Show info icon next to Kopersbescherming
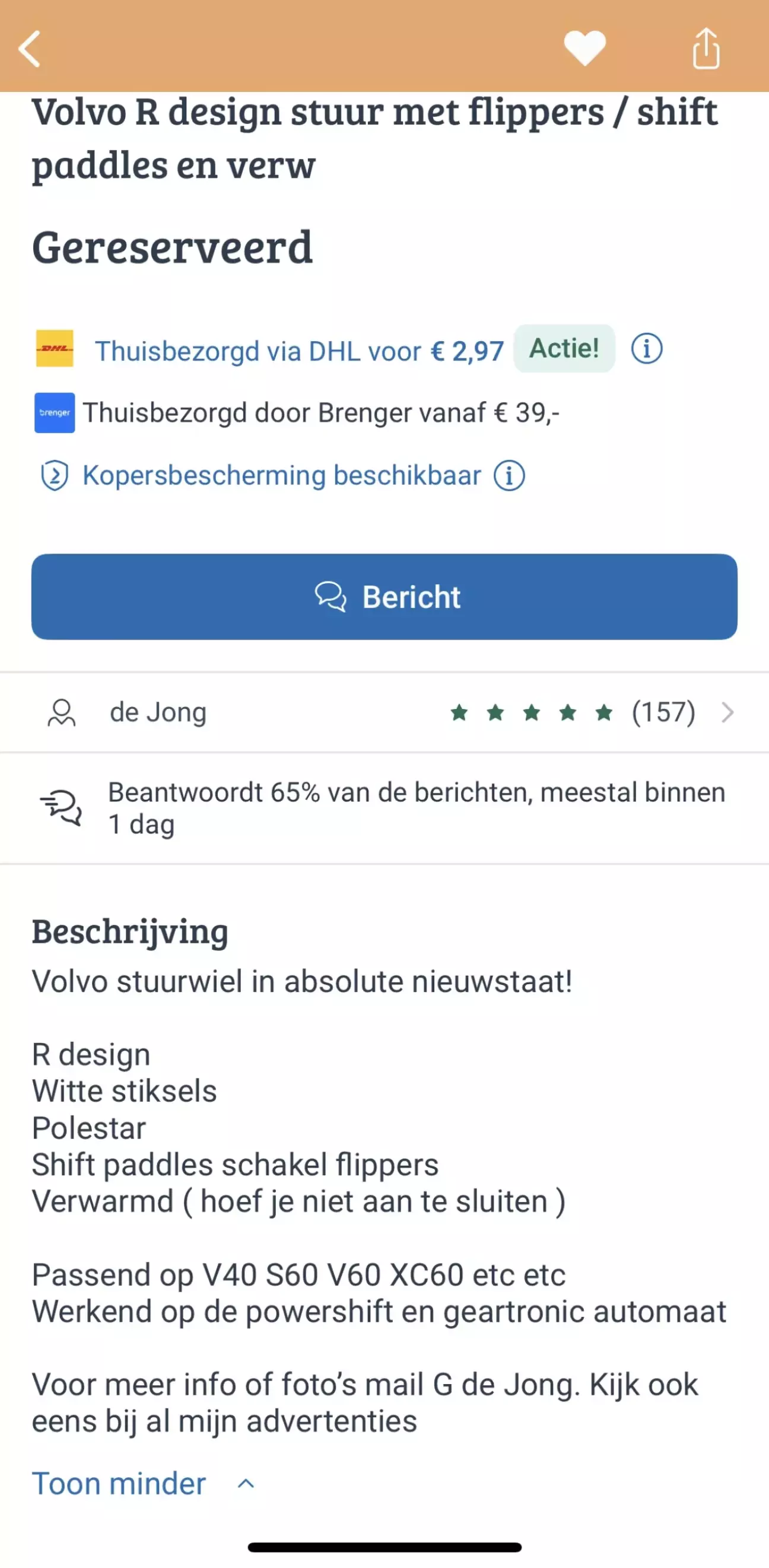Image resolution: width=769 pixels, height=1568 pixels. (x=509, y=475)
